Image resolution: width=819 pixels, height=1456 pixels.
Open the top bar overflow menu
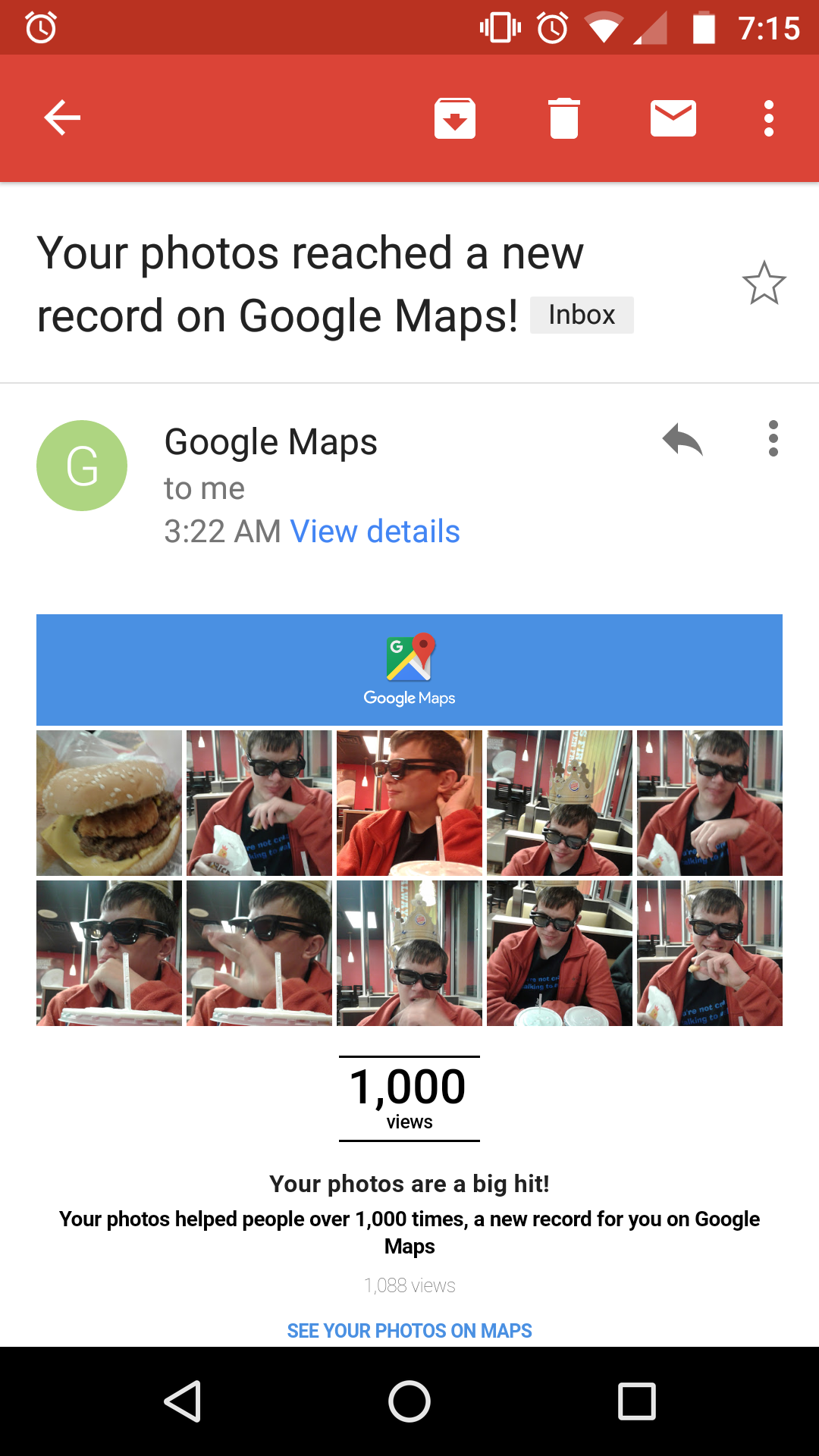pos(769,118)
